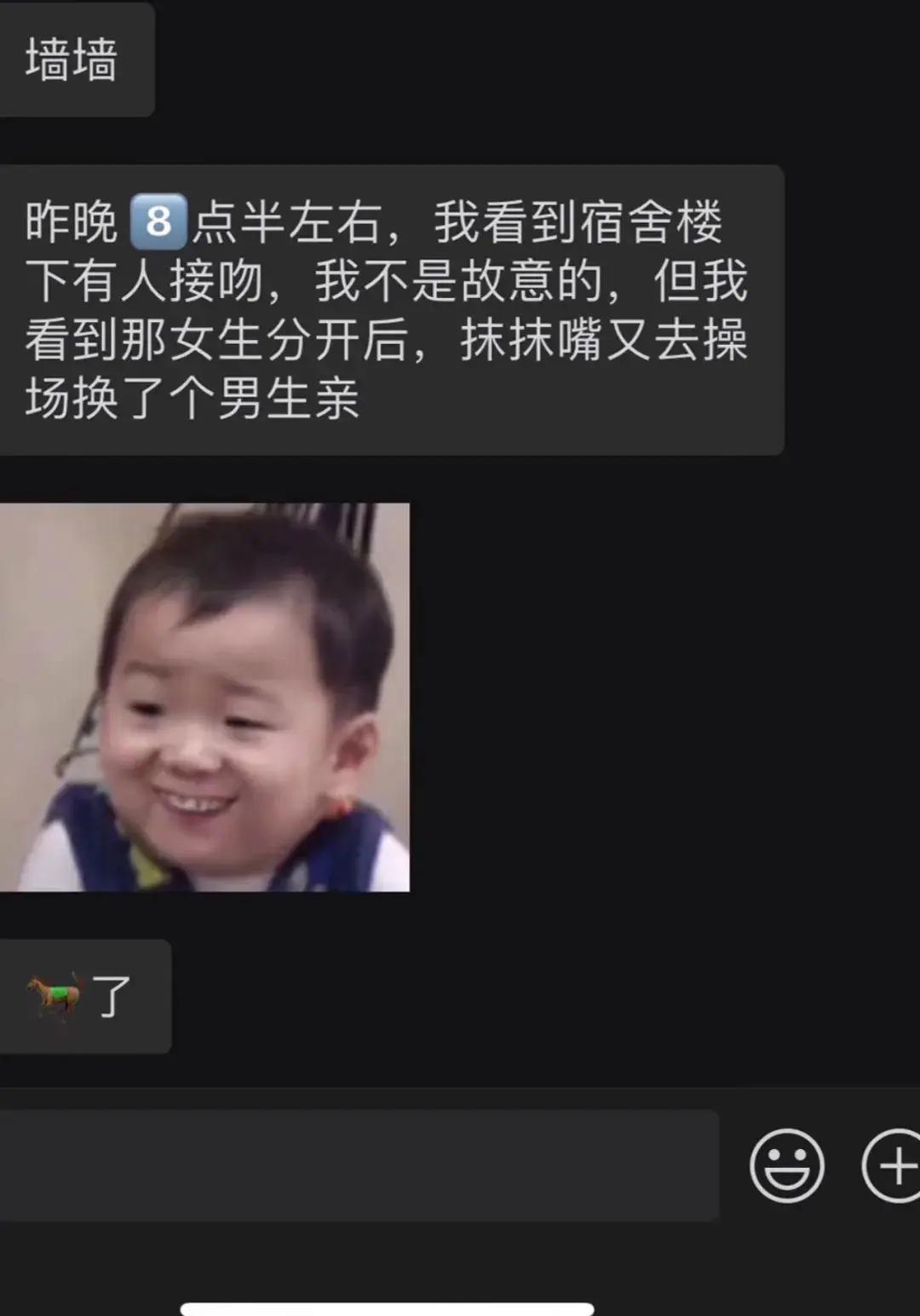The width and height of the screenshot is (920, 1316).
Task: Open the plus attachments menu
Action: click(893, 1165)
